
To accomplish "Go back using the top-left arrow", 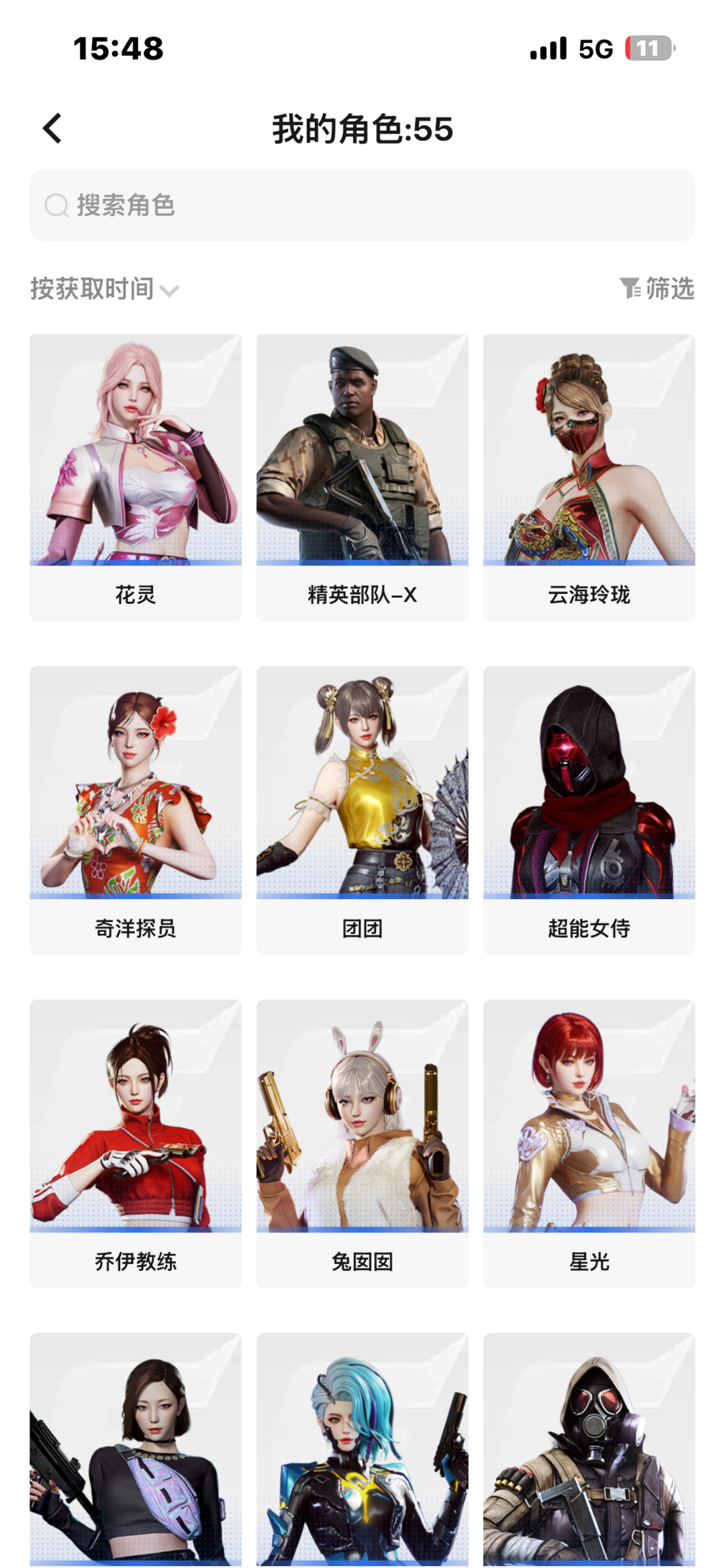I will click(x=52, y=128).
